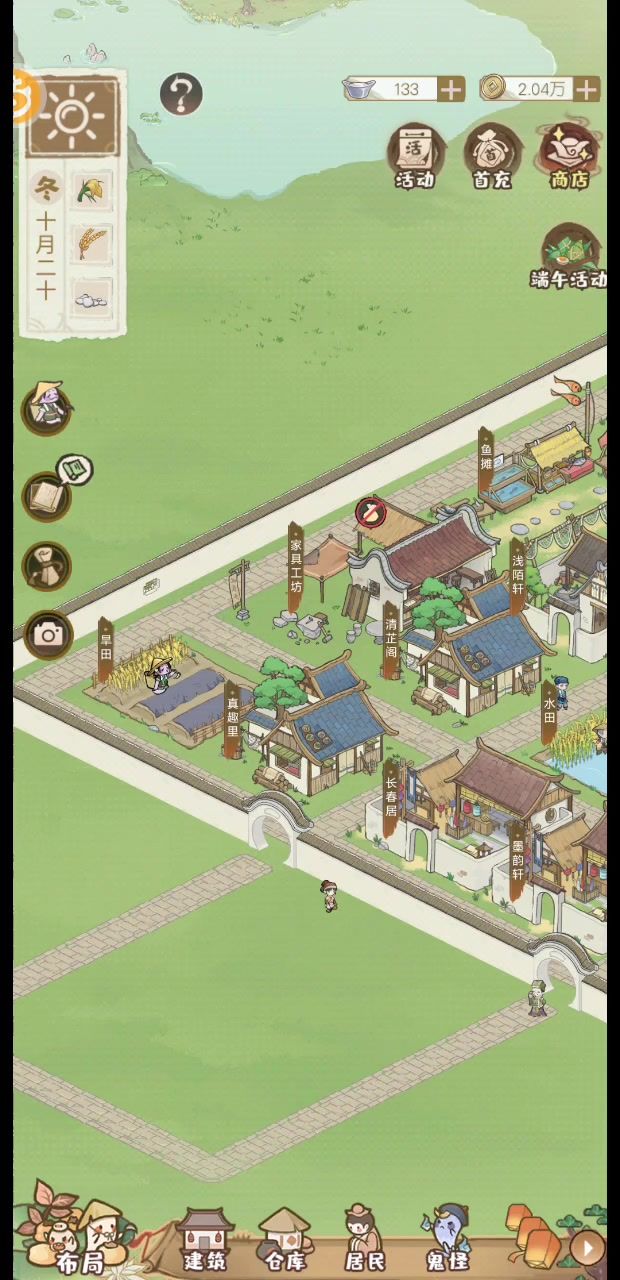Open the 商店 shop

[x=569, y=157]
